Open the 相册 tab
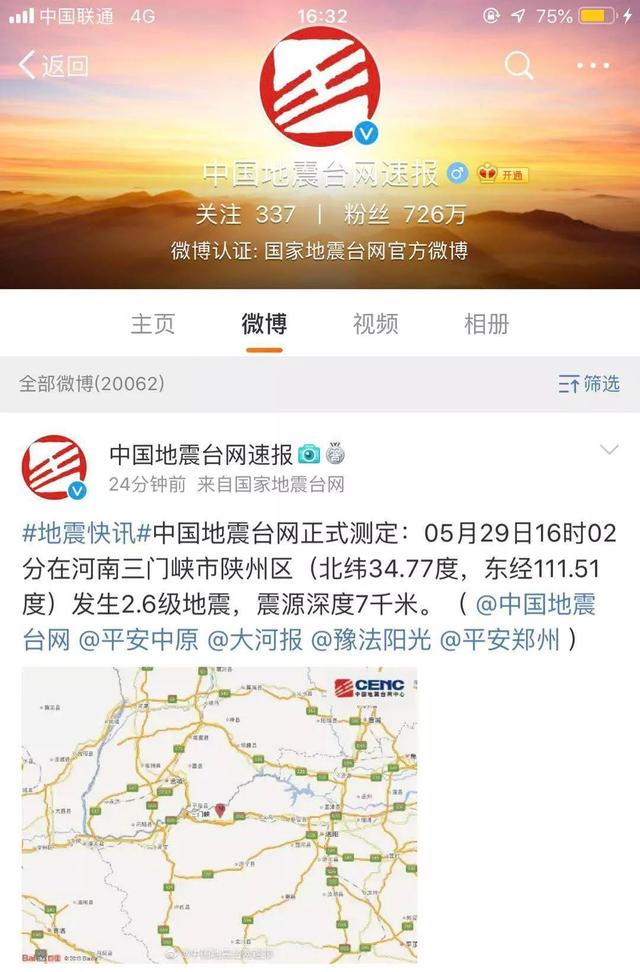640x972 pixels. (x=487, y=324)
